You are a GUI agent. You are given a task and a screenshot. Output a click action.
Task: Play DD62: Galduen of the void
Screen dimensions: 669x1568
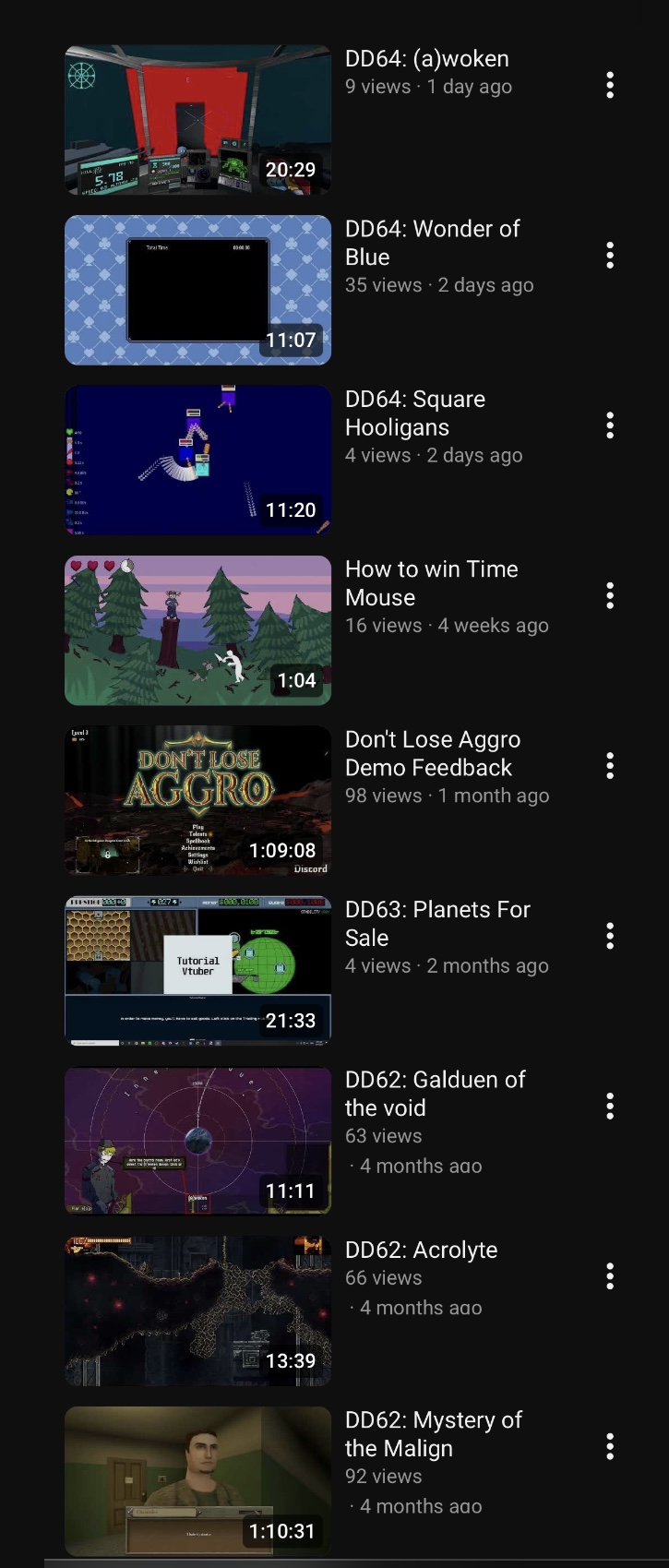point(197,1141)
